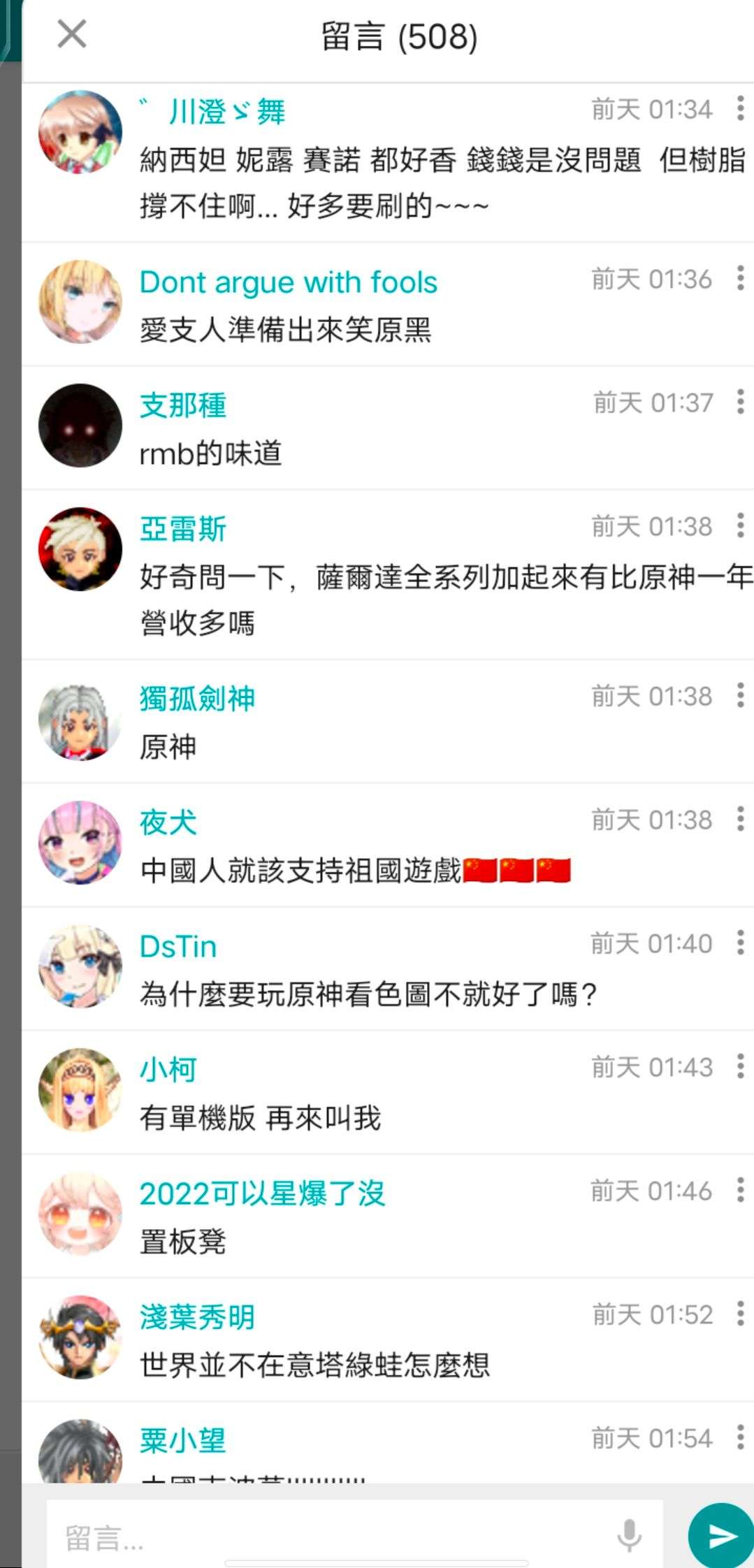Focus the 留言 comment input field
Viewport: 754px width, 1568px height.
click(328, 1537)
